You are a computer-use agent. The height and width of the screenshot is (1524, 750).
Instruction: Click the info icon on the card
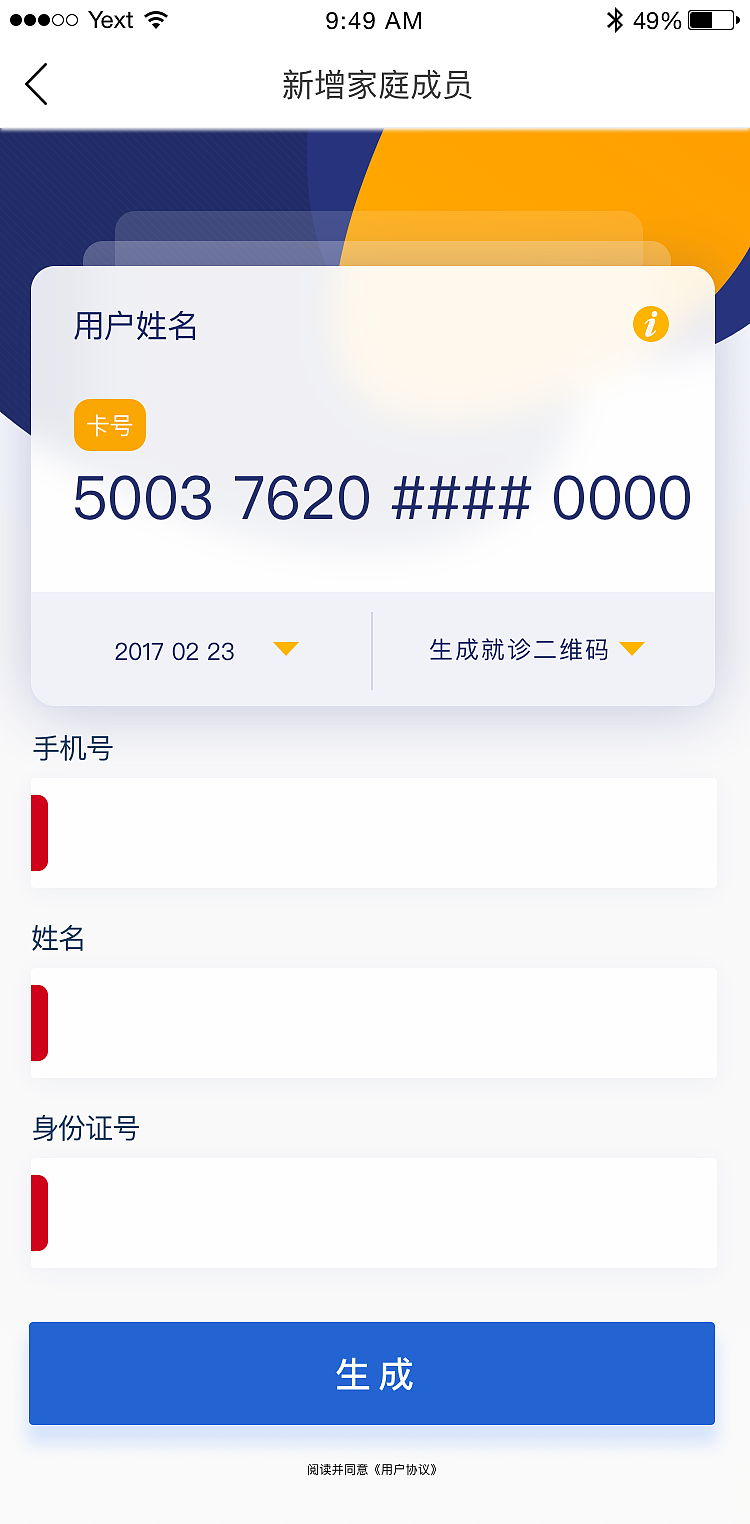pos(651,324)
